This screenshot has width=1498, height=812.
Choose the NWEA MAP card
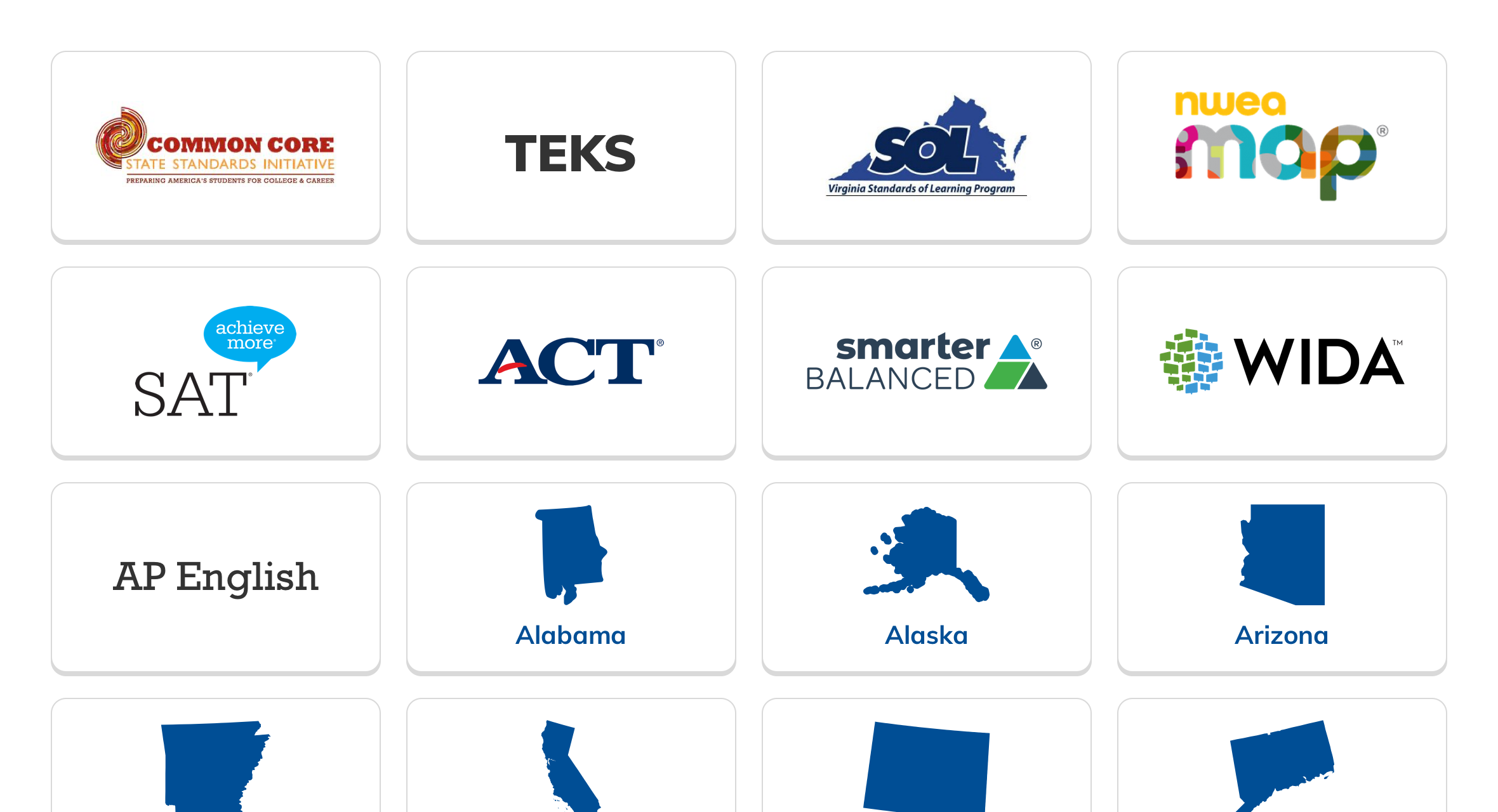[1282, 146]
